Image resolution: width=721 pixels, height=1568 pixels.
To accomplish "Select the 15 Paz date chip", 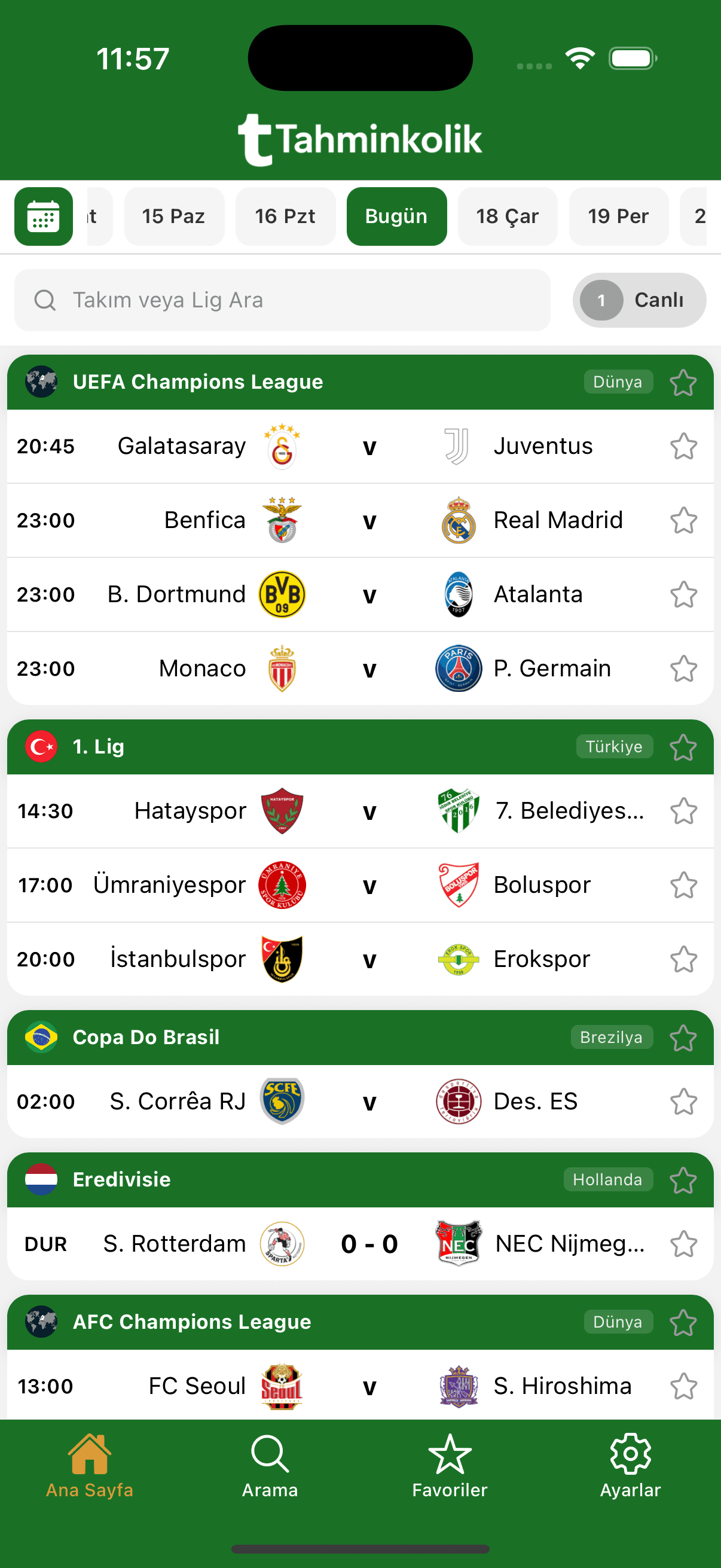I will pos(174,216).
